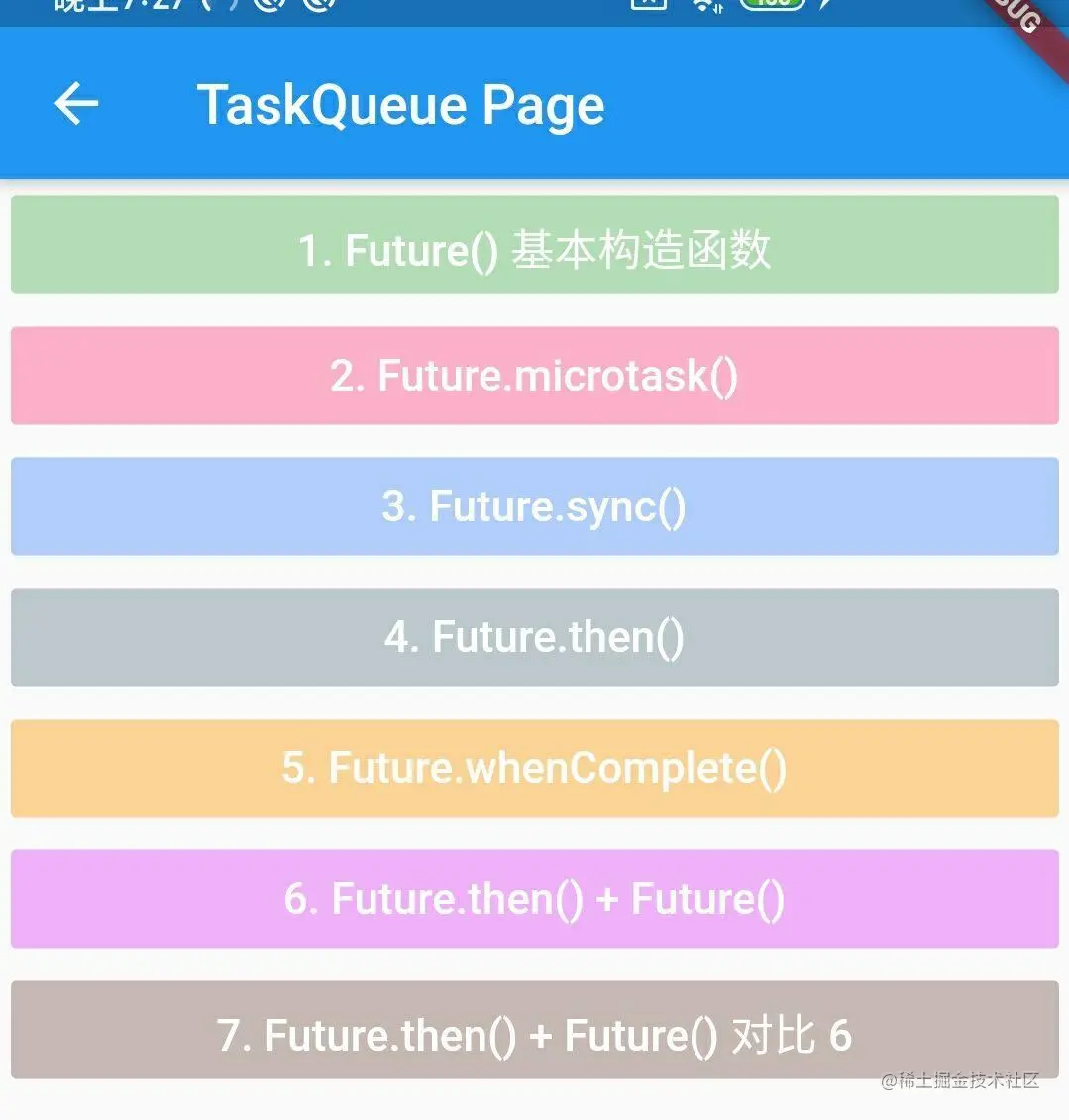Trigger the Future.whenComplete() button

[x=534, y=768]
